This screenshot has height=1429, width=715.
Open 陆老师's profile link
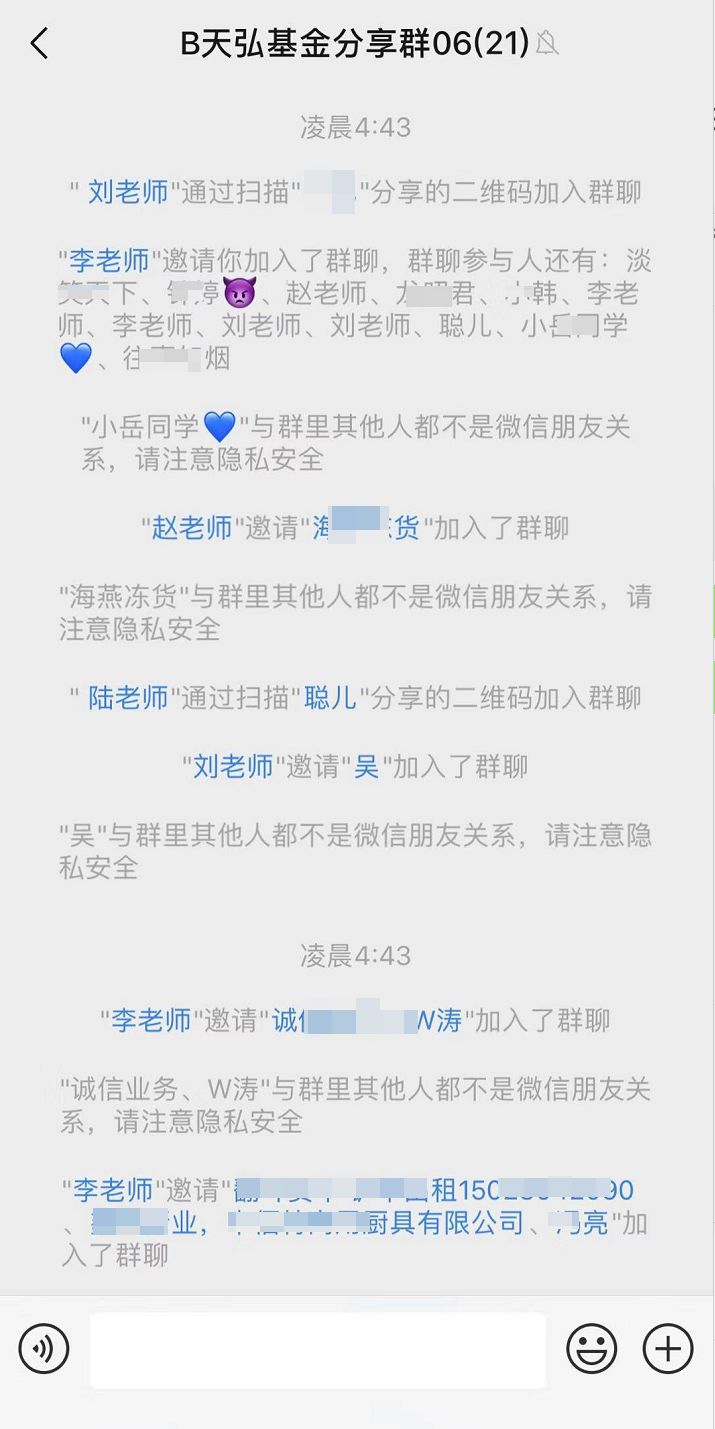(128, 698)
